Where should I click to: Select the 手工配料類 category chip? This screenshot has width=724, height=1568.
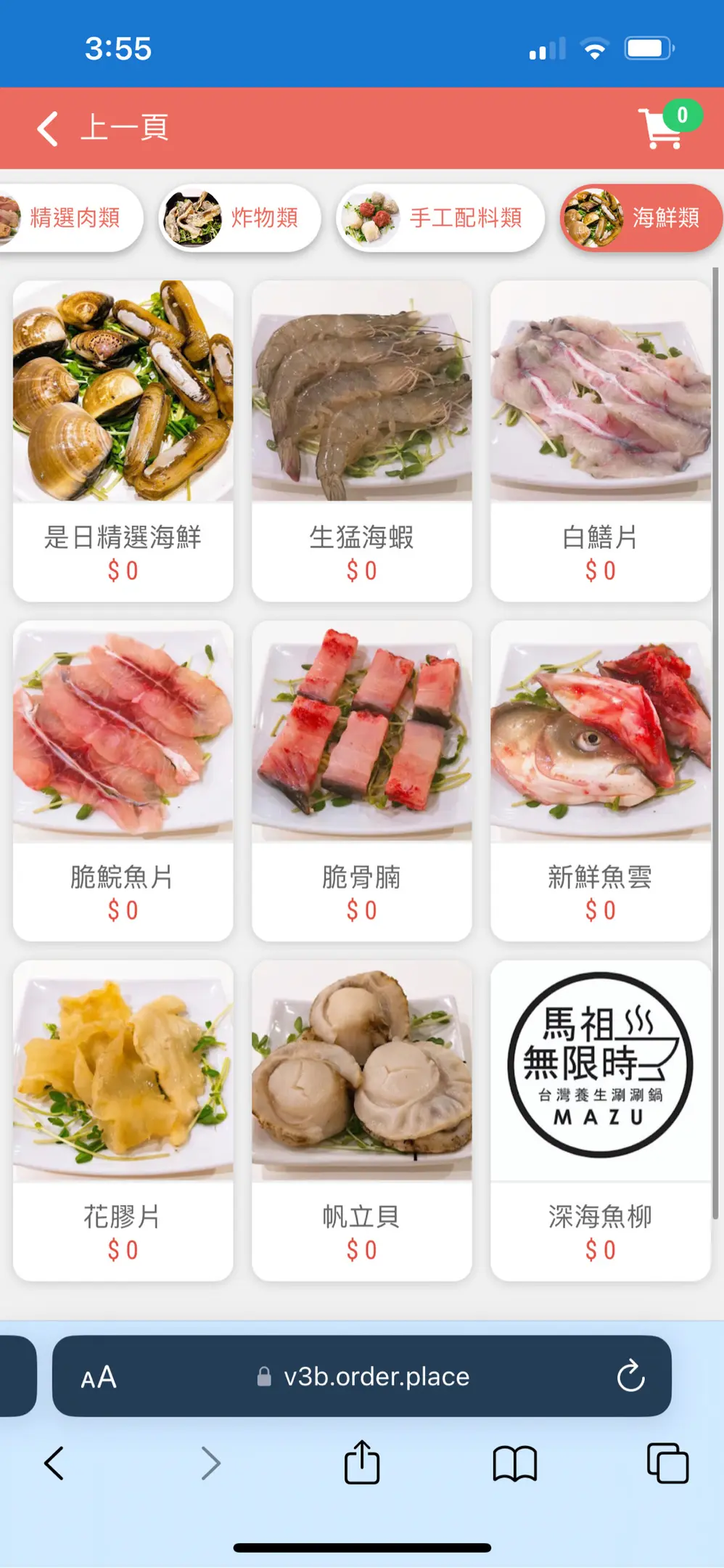[440, 218]
